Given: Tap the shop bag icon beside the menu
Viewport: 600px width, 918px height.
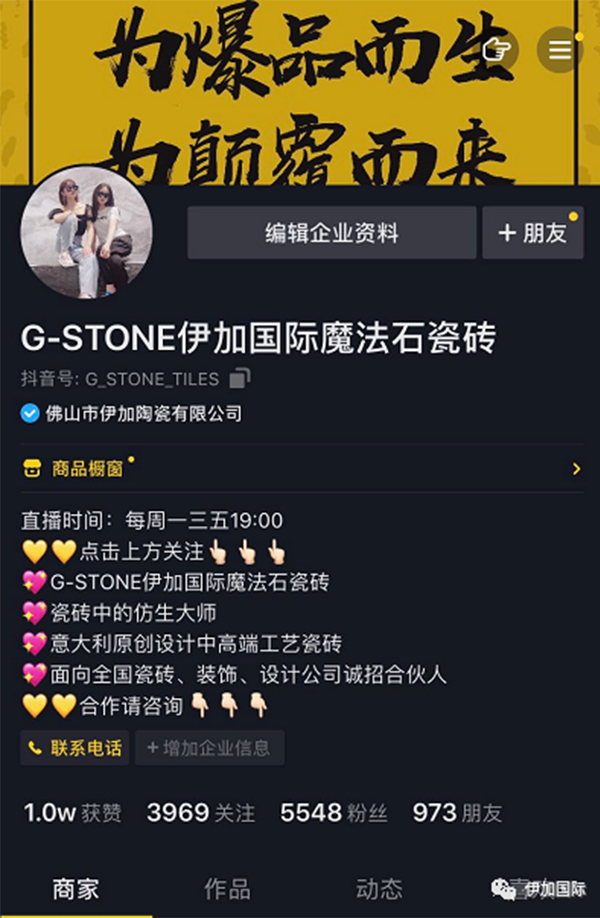Looking at the screenshot, I should [494, 49].
